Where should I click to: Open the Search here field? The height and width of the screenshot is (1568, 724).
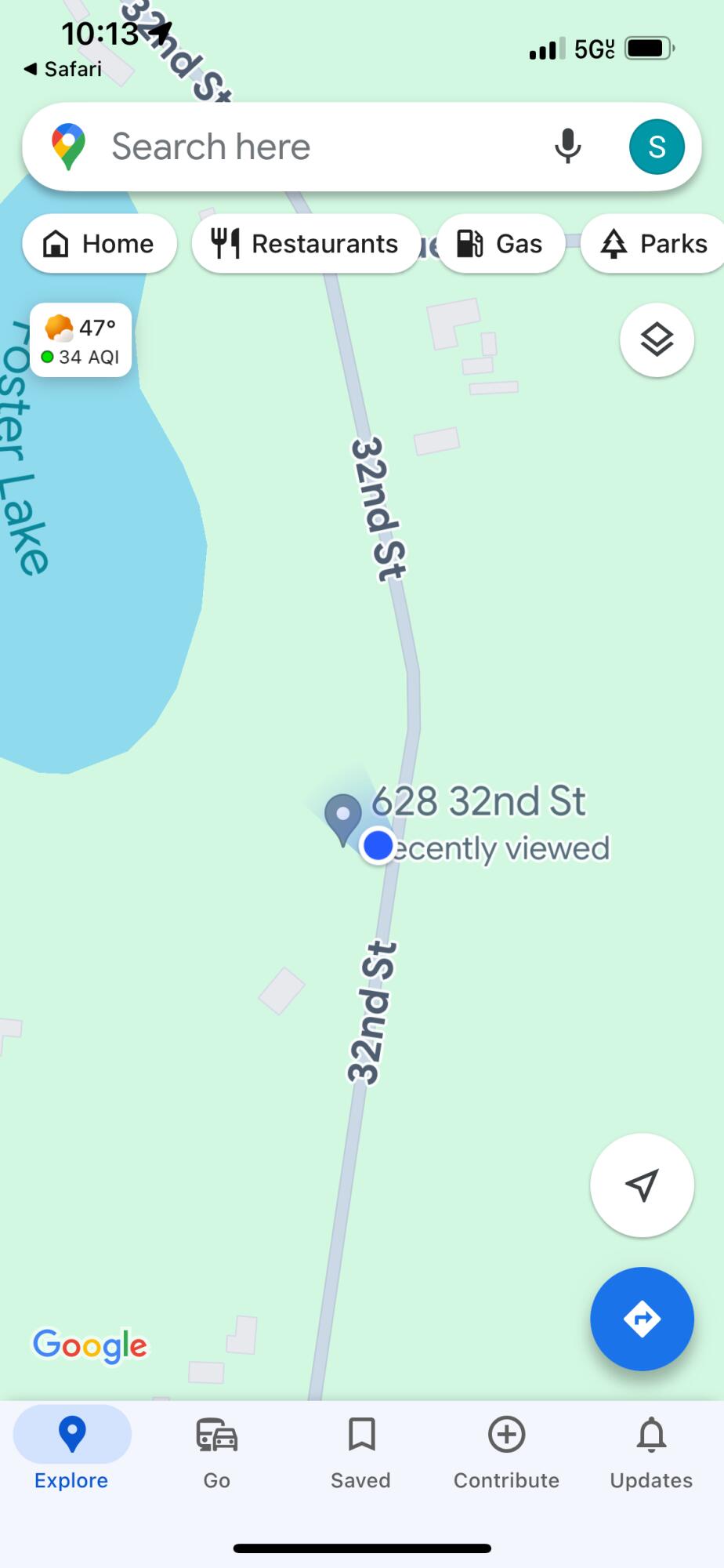313,147
